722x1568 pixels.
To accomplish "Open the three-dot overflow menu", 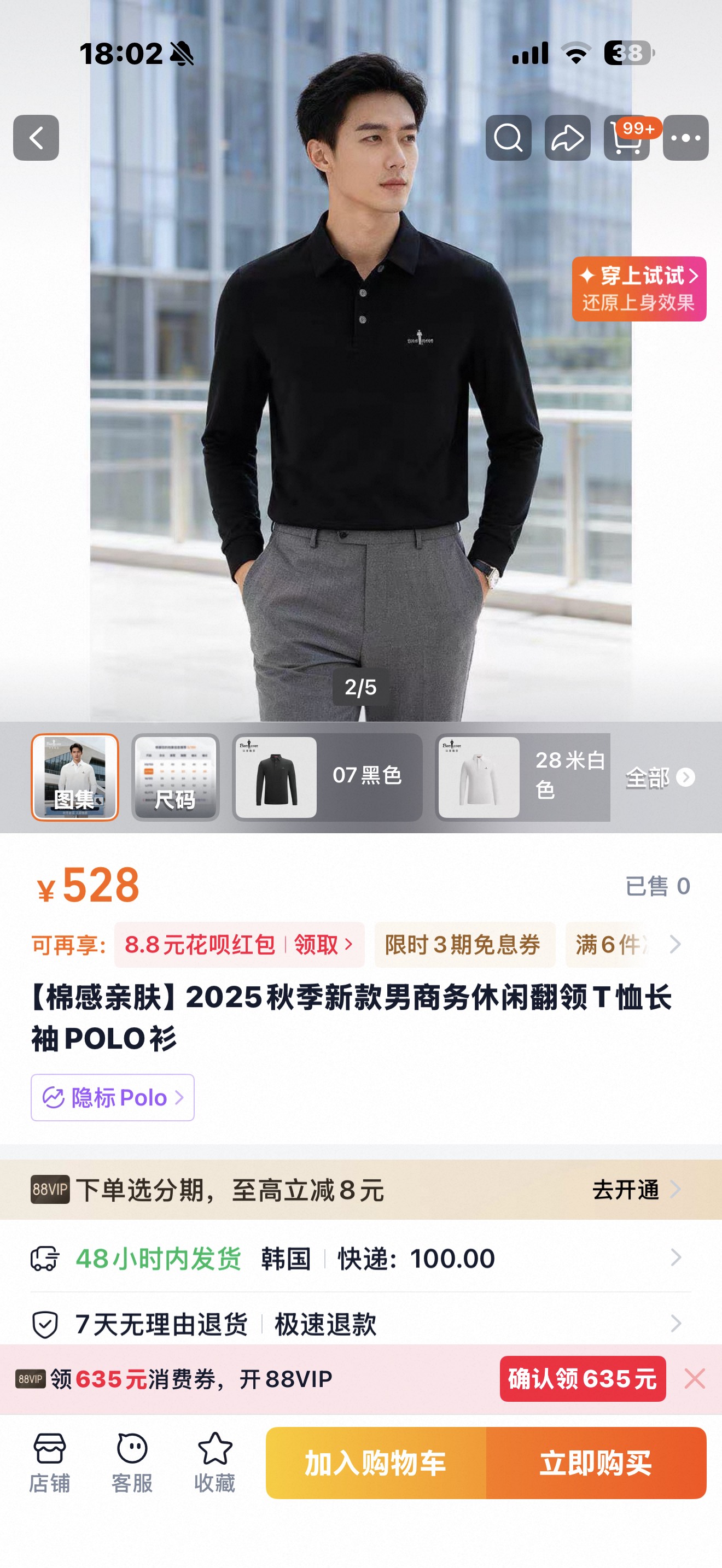I will pos(685,138).
